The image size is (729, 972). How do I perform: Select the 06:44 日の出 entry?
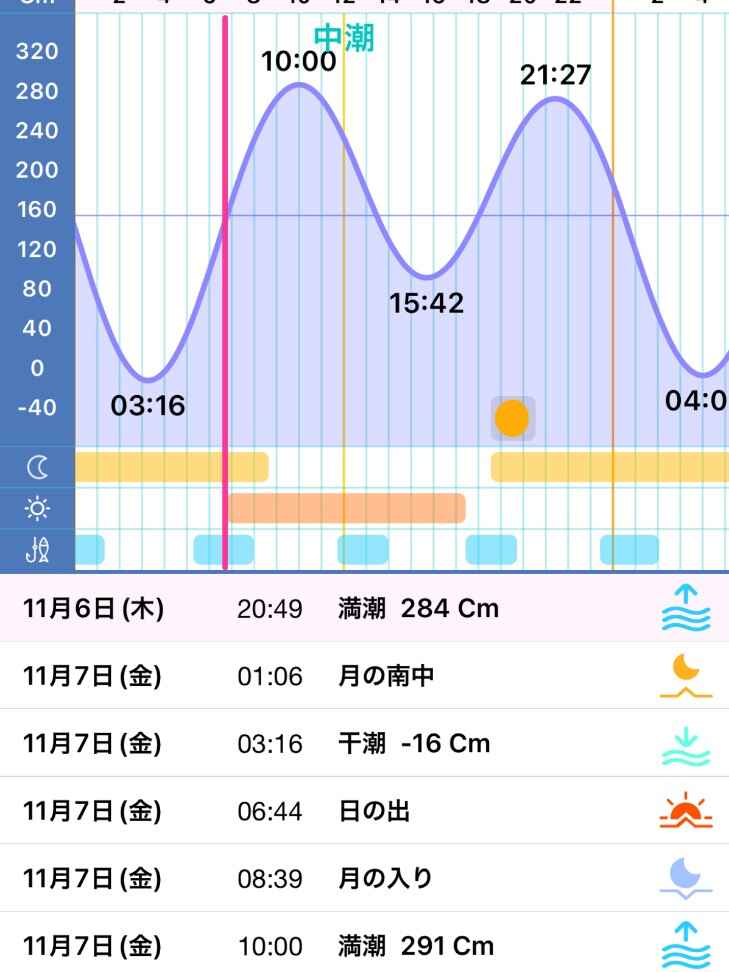[364, 811]
